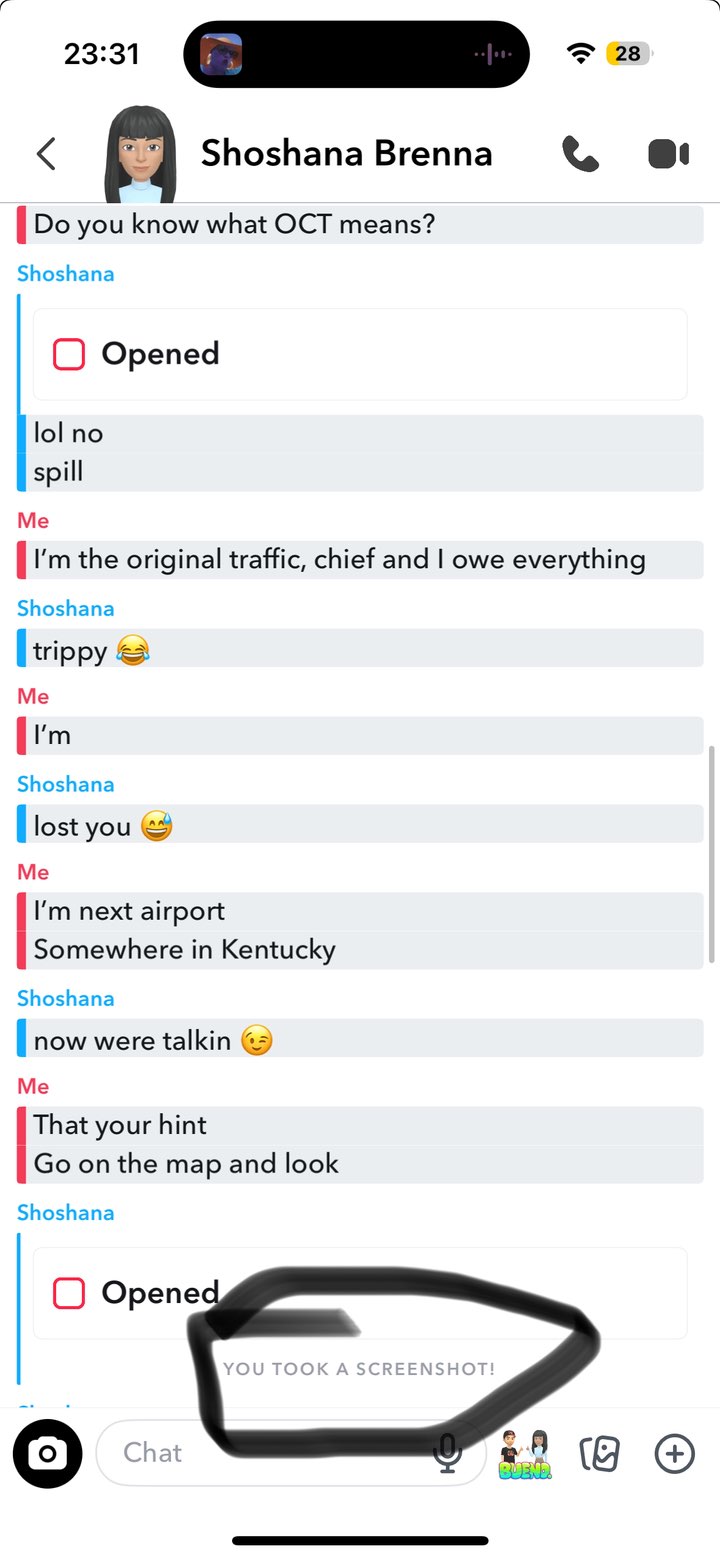Start a voice call with Shoshana

[580, 154]
